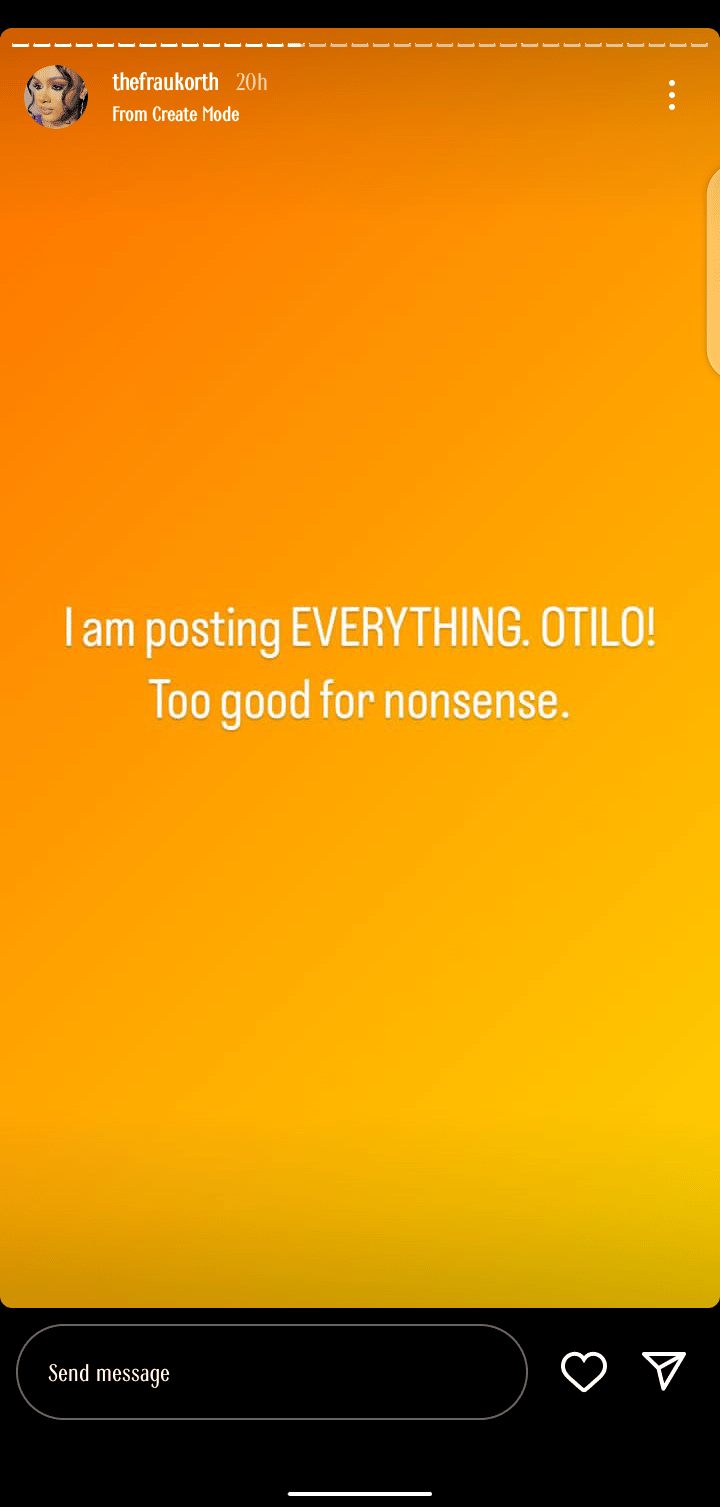Tap the Send message field
The width and height of the screenshot is (720, 1507).
[272, 1372]
